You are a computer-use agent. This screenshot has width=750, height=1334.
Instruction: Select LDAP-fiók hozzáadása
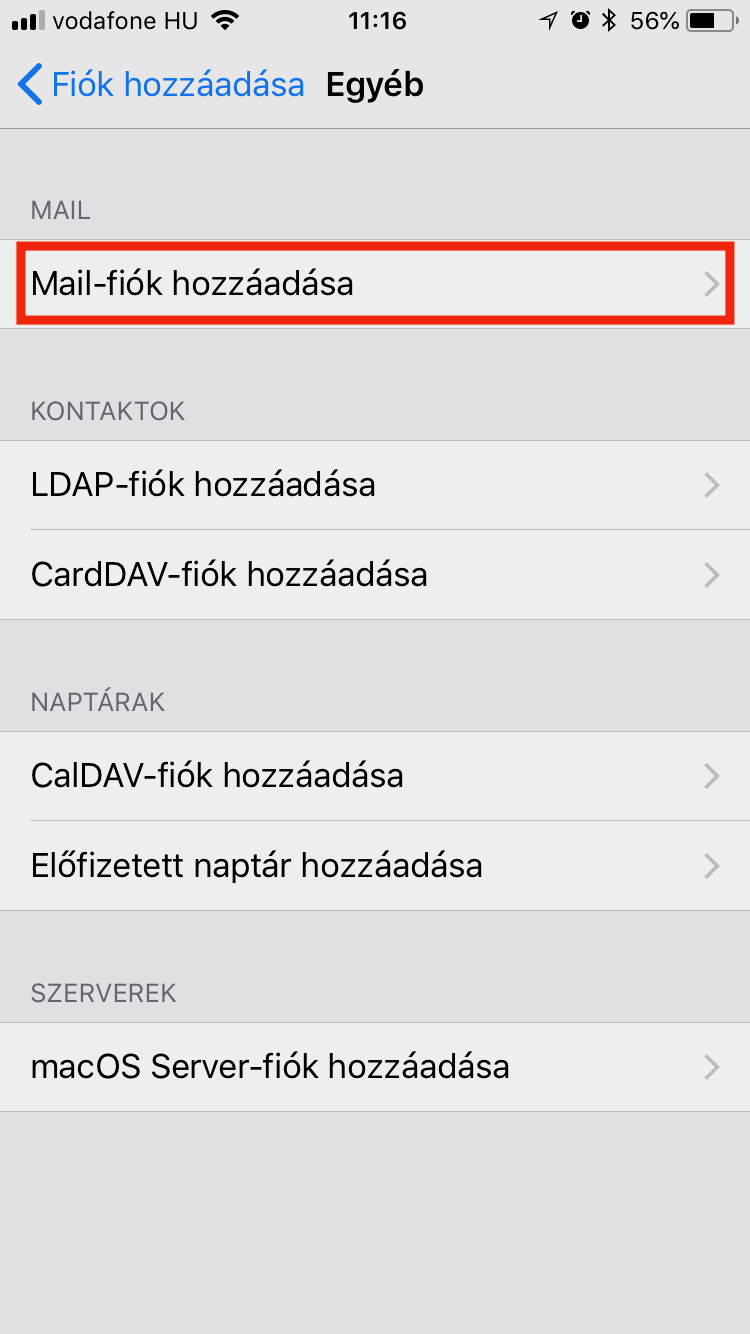pyautogui.click(x=375, y=485)
